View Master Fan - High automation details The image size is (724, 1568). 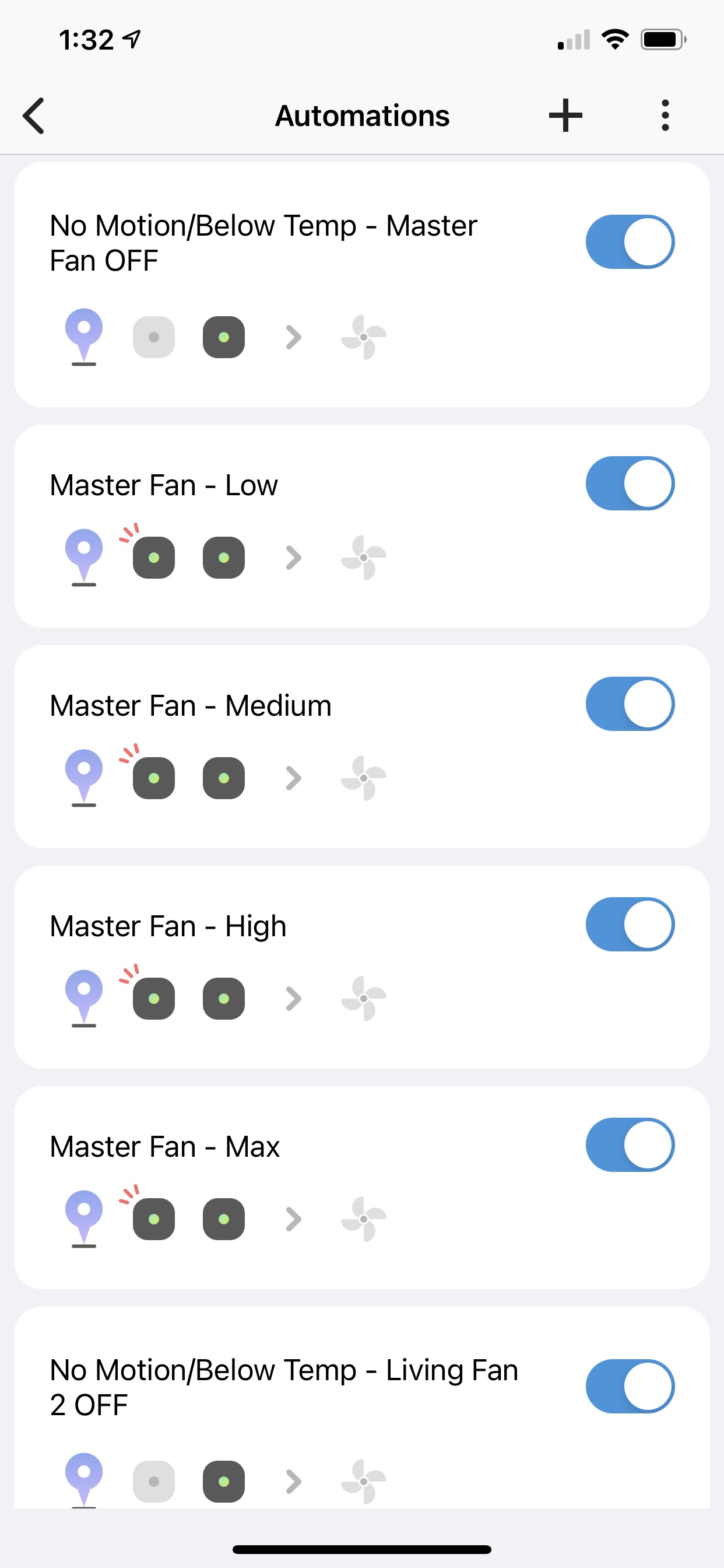point(304,926)
